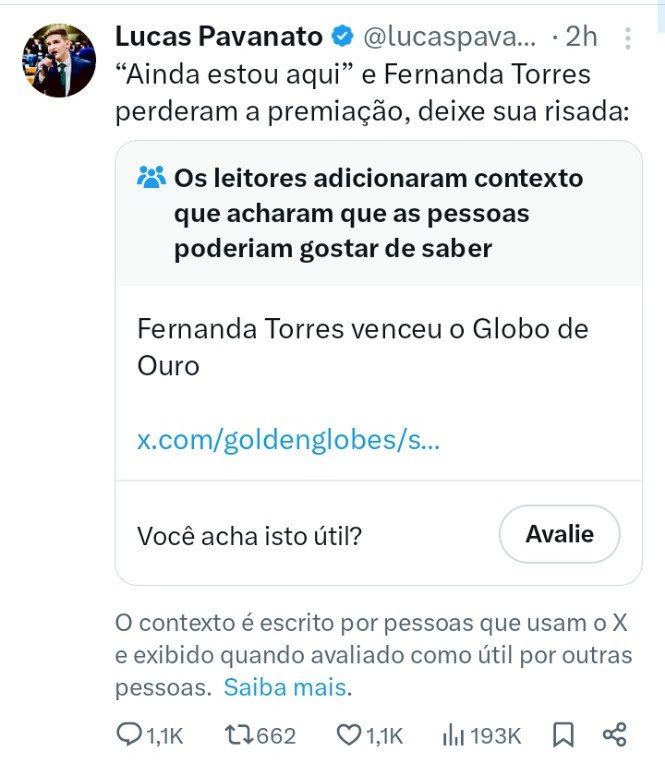Open the x.com/goldenglobes link

click(288, 440)
